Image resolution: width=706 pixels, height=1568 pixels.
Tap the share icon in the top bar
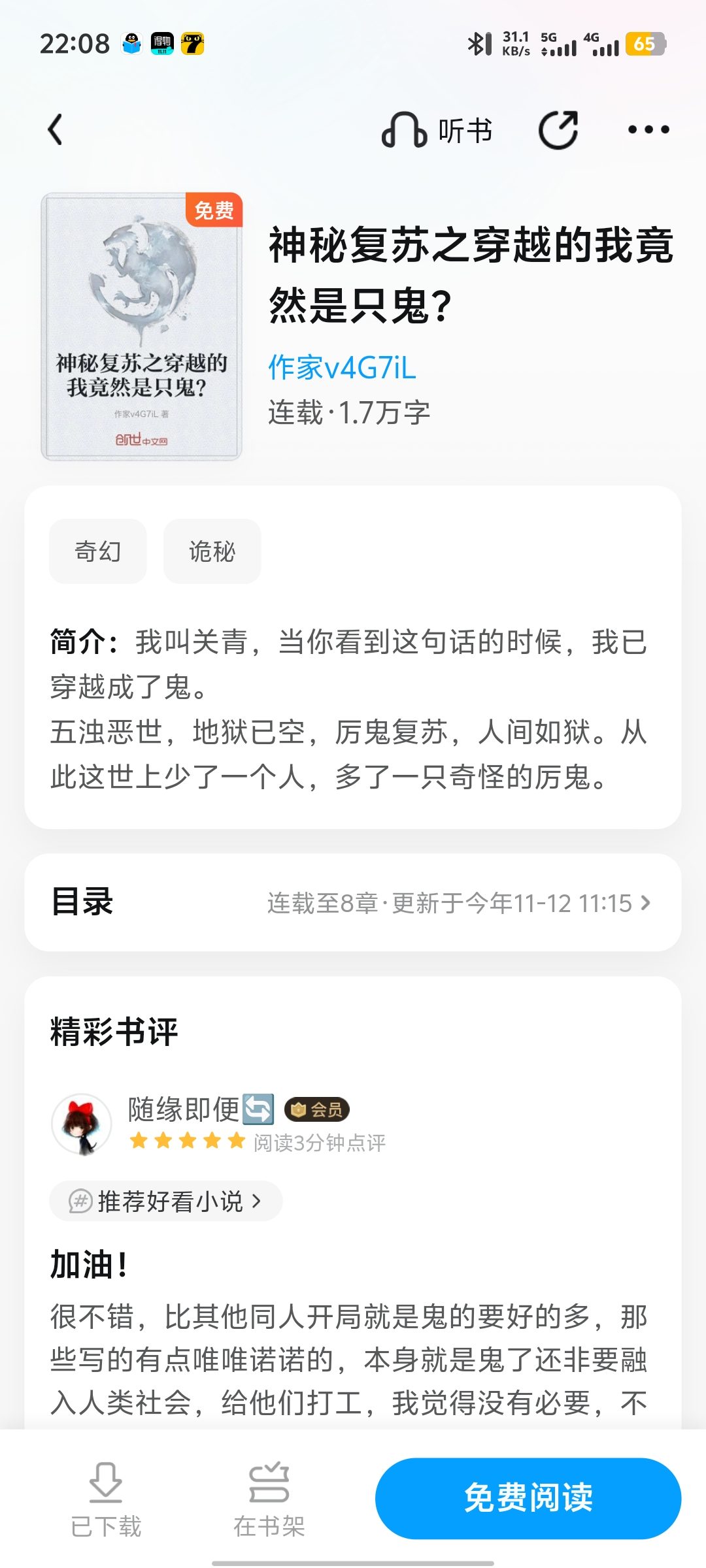pyautogui.click(x=558, y=130)
